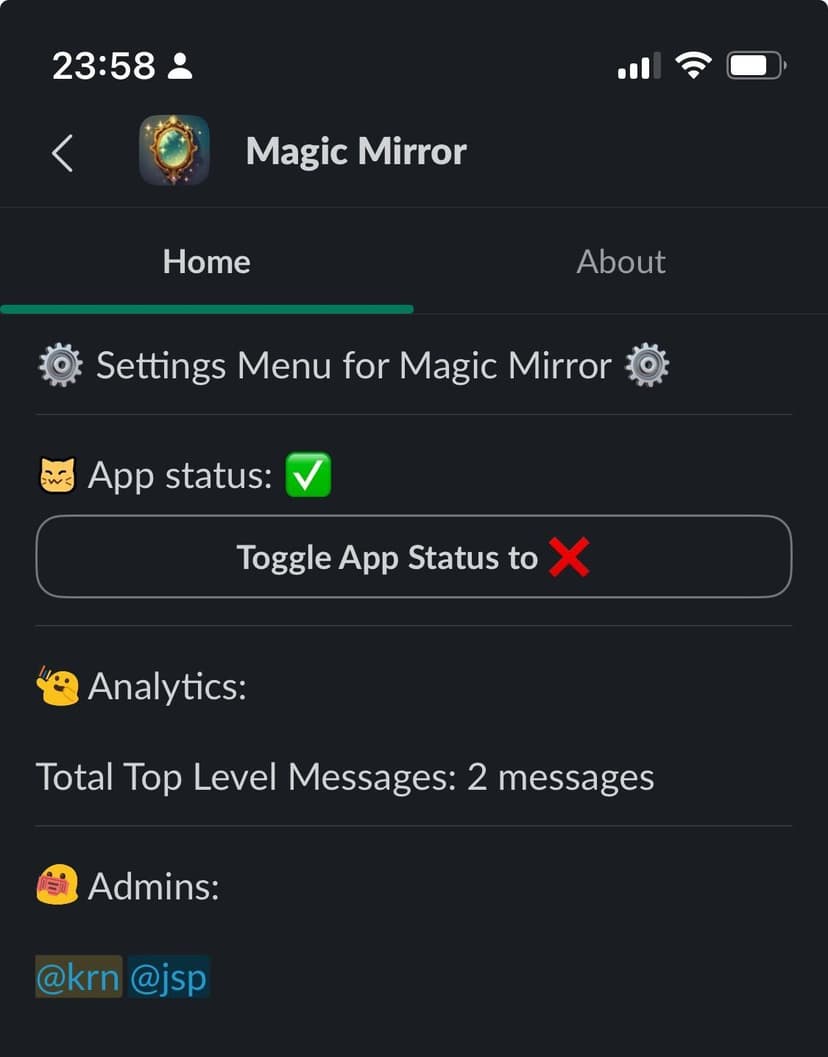Toggle the app status off
828x1057 pixels.
coord(413,557)
